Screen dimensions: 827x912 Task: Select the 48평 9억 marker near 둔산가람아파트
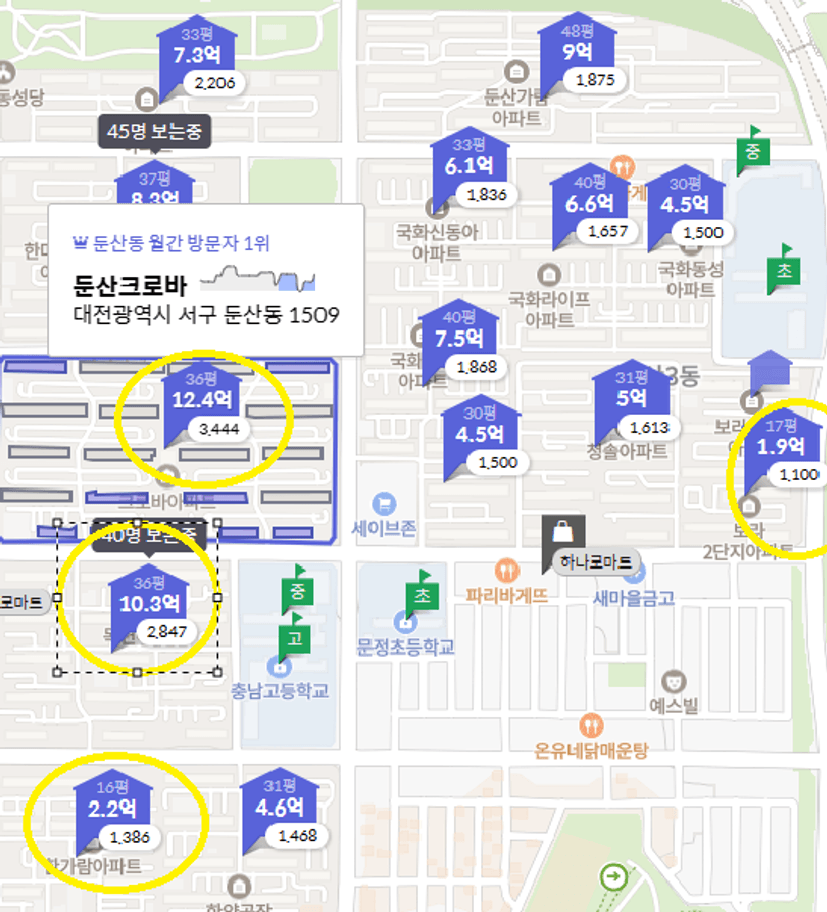577,51
